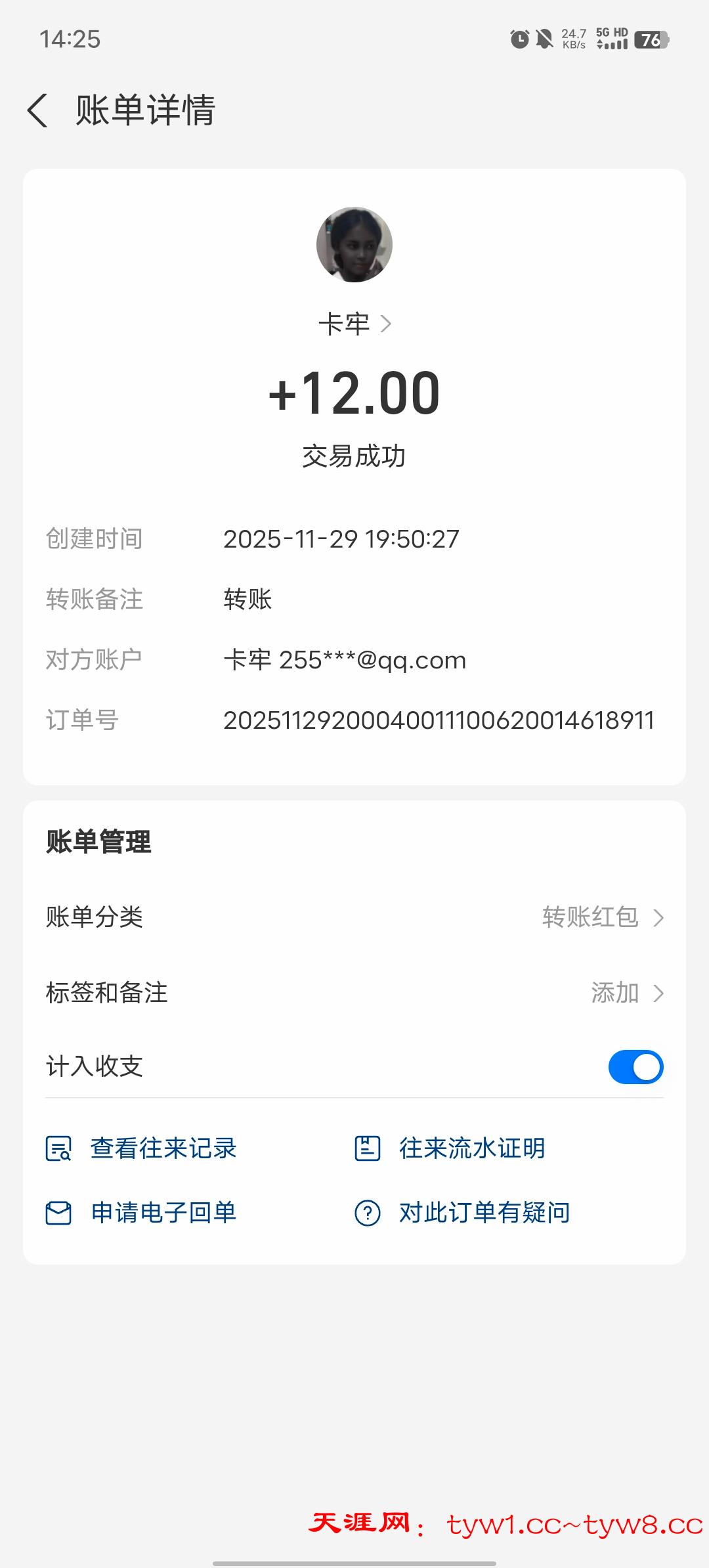The image size is (709, 1568).
Task: Open 对此订单有疑问 help
Action: 463,1213
